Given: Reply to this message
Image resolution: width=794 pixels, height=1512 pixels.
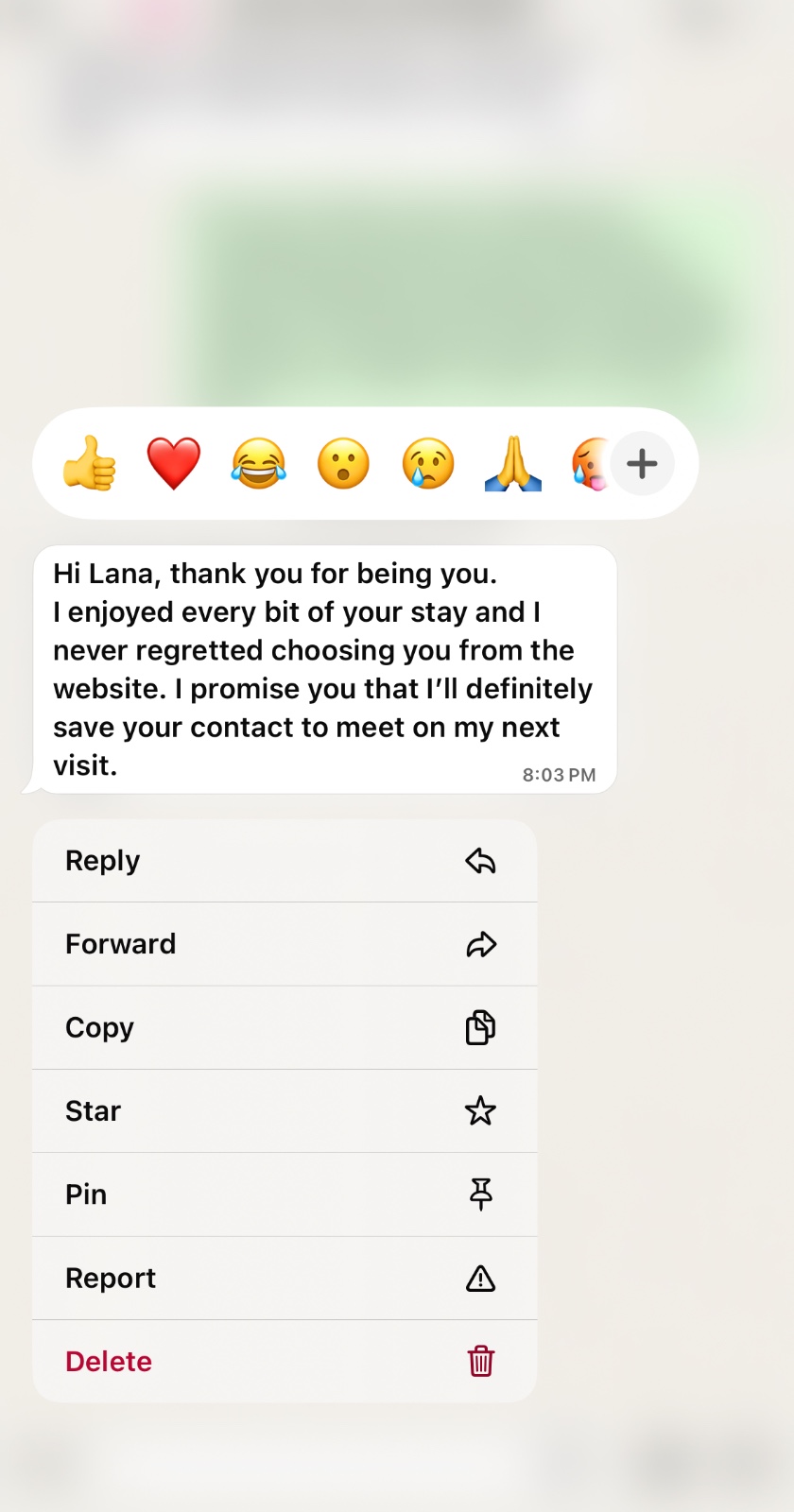Looking at the screenshot, I should tap(284, 861).
